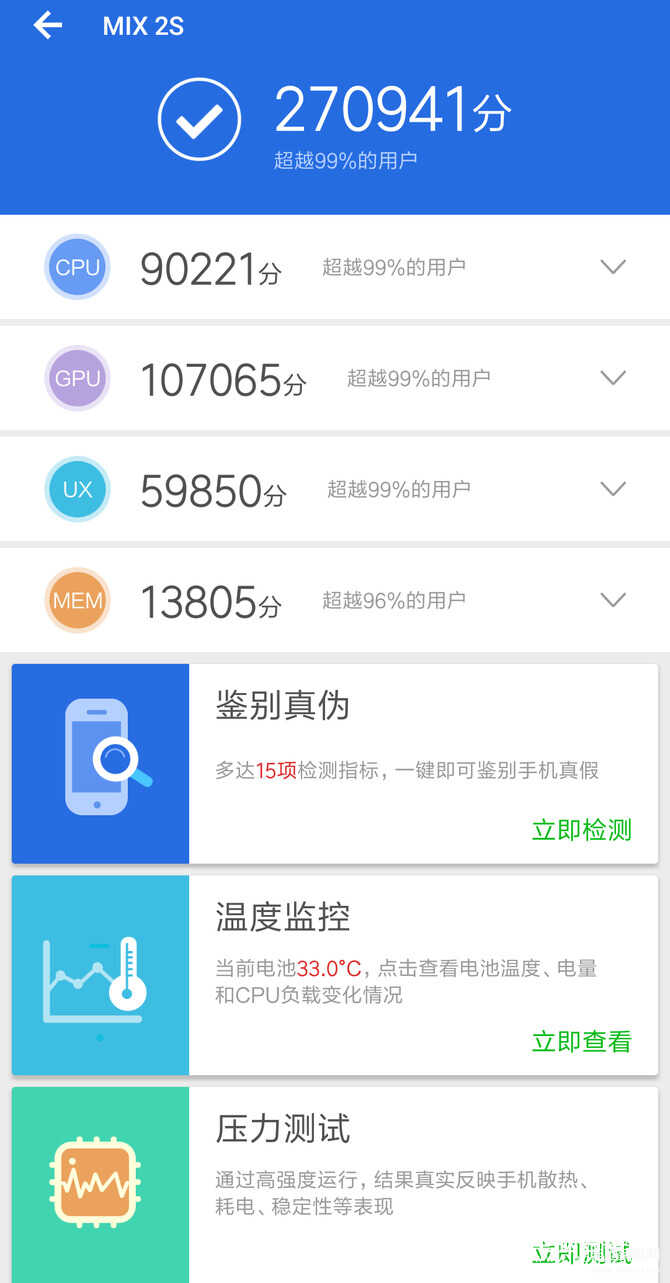Tap 立即查看 in the 温度监控 card
This screenshot has height=1283, width=670.
581,1042
